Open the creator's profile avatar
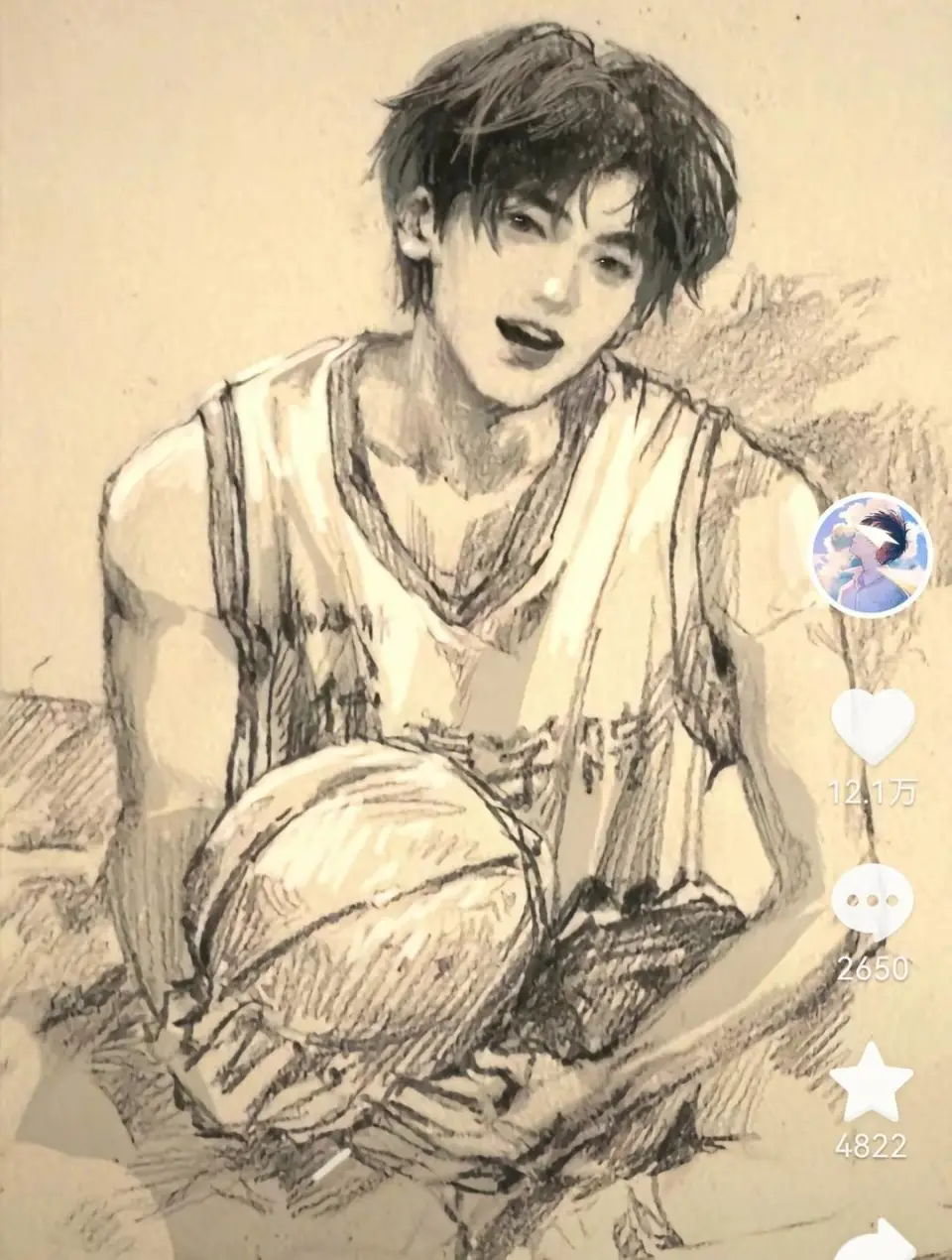The image size is (952, 1260). 871,552
